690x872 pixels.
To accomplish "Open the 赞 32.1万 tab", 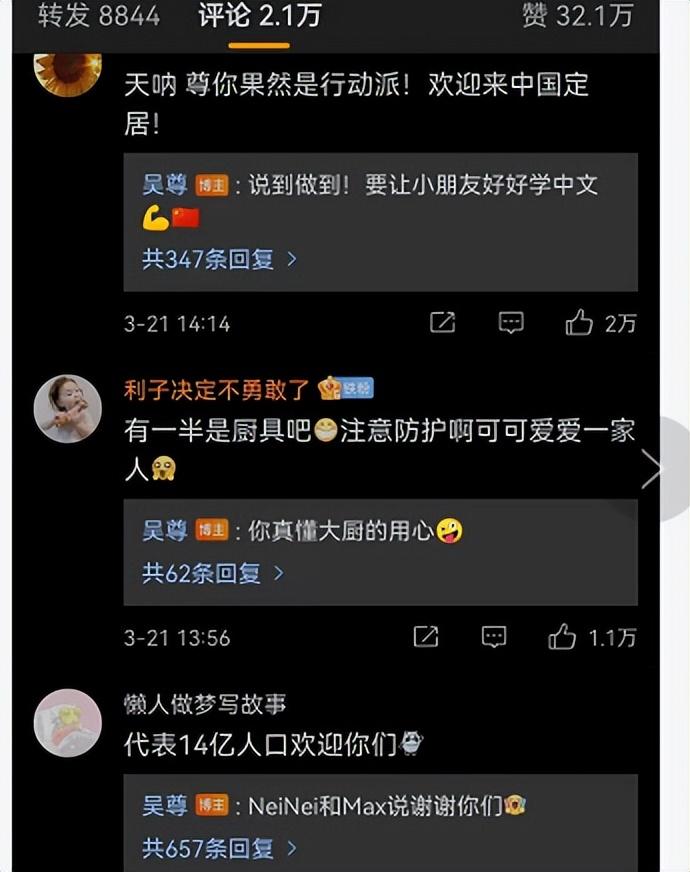I will pos(577,16).
